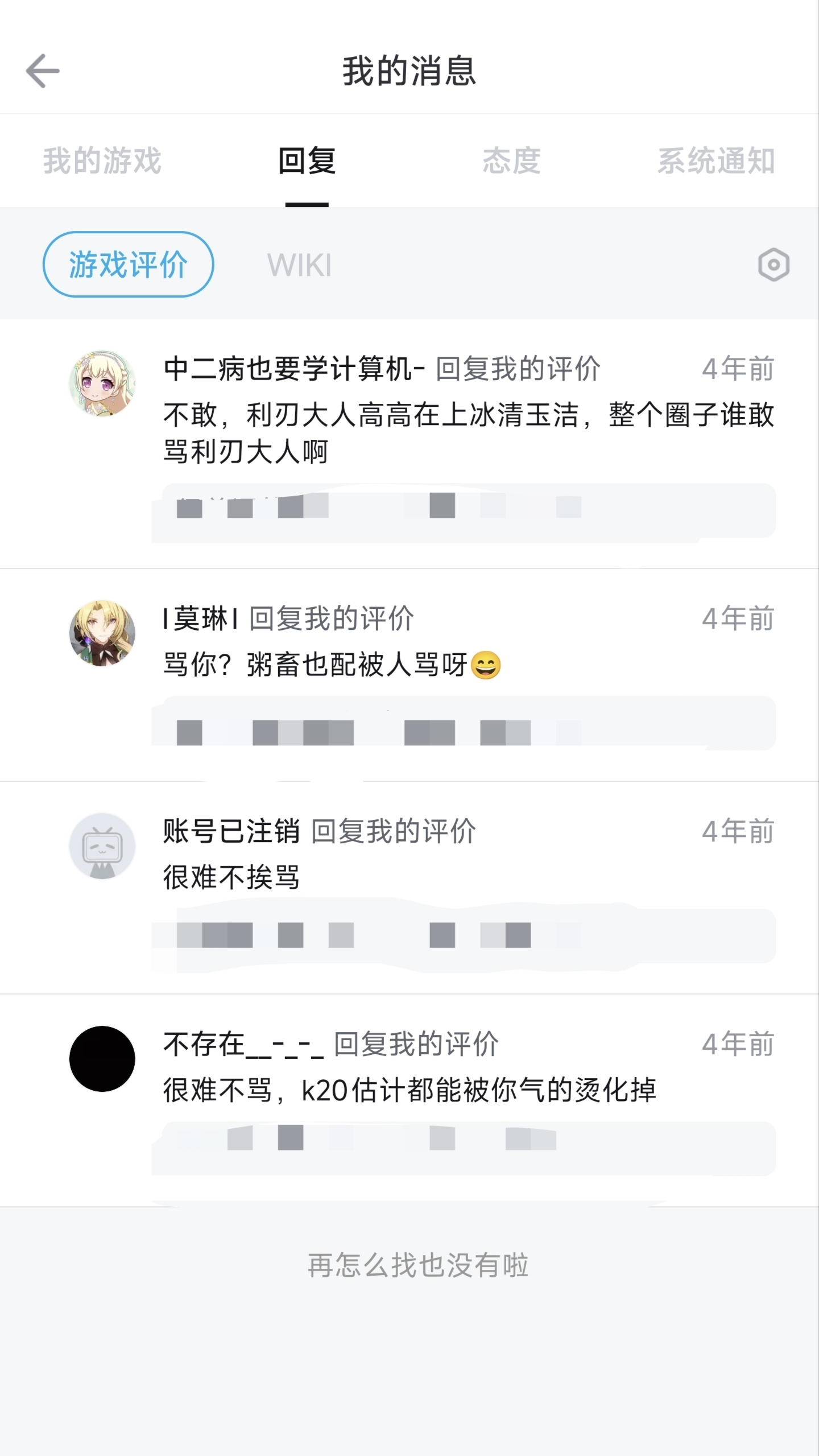This screenshot has height=1456, width=819.
Task: View l莫琳l's profile avatar
Action: pos(102,633)
